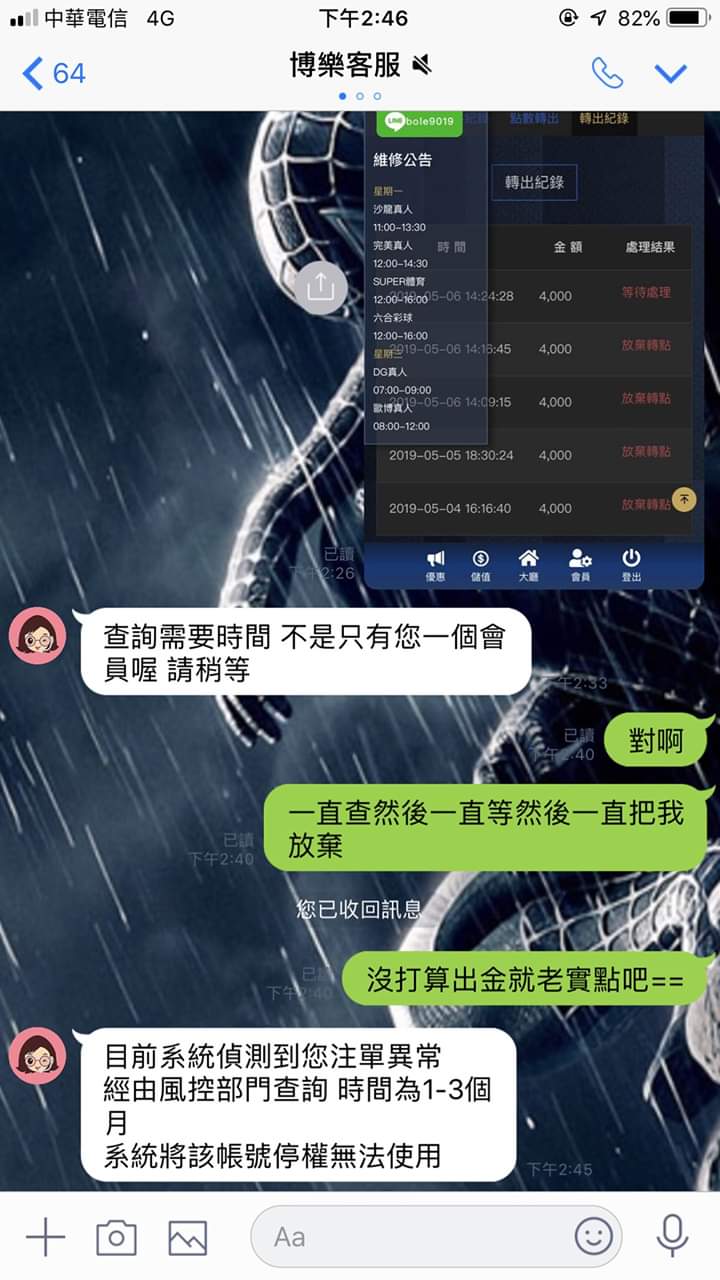Go back to the chat list

coord(52,73)
